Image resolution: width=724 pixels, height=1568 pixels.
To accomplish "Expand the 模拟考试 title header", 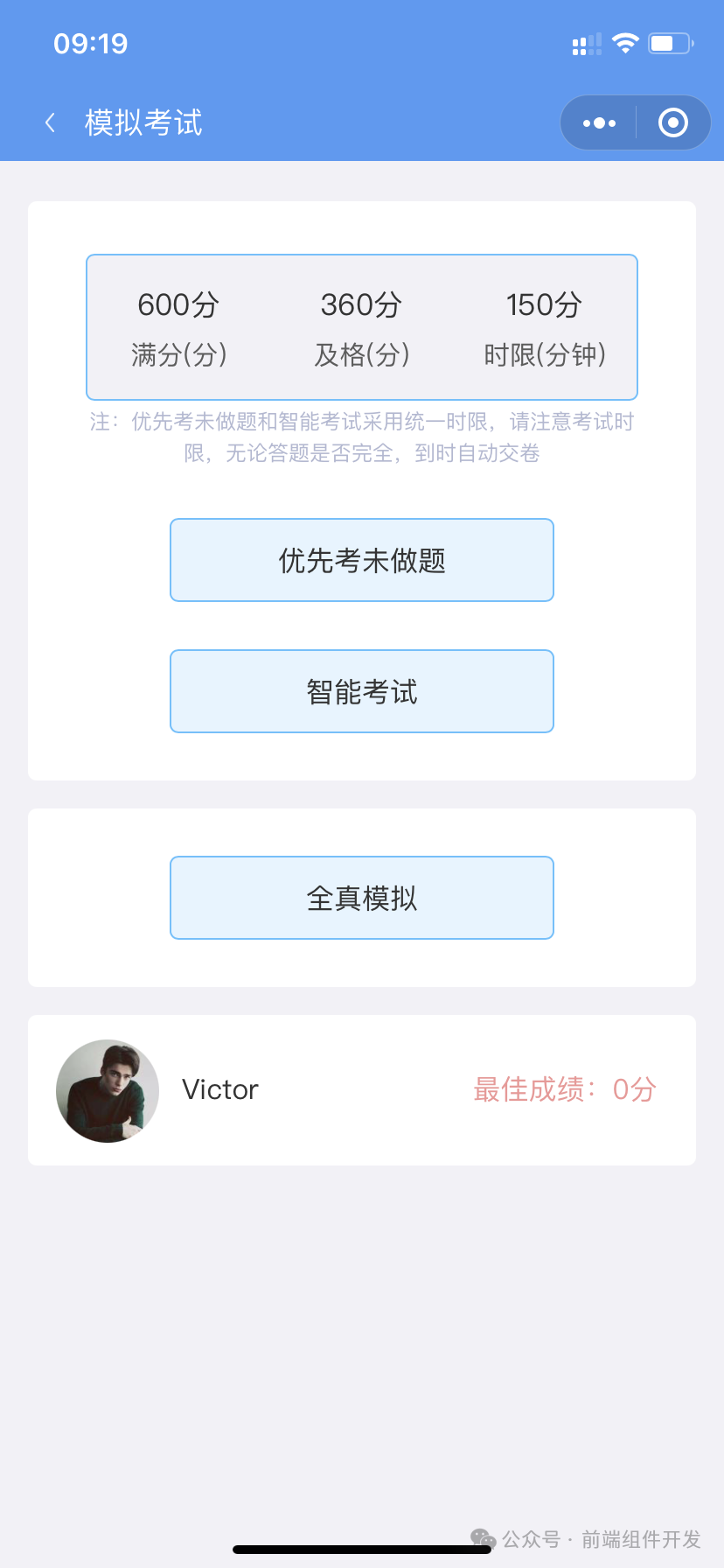I will [143, 122].
